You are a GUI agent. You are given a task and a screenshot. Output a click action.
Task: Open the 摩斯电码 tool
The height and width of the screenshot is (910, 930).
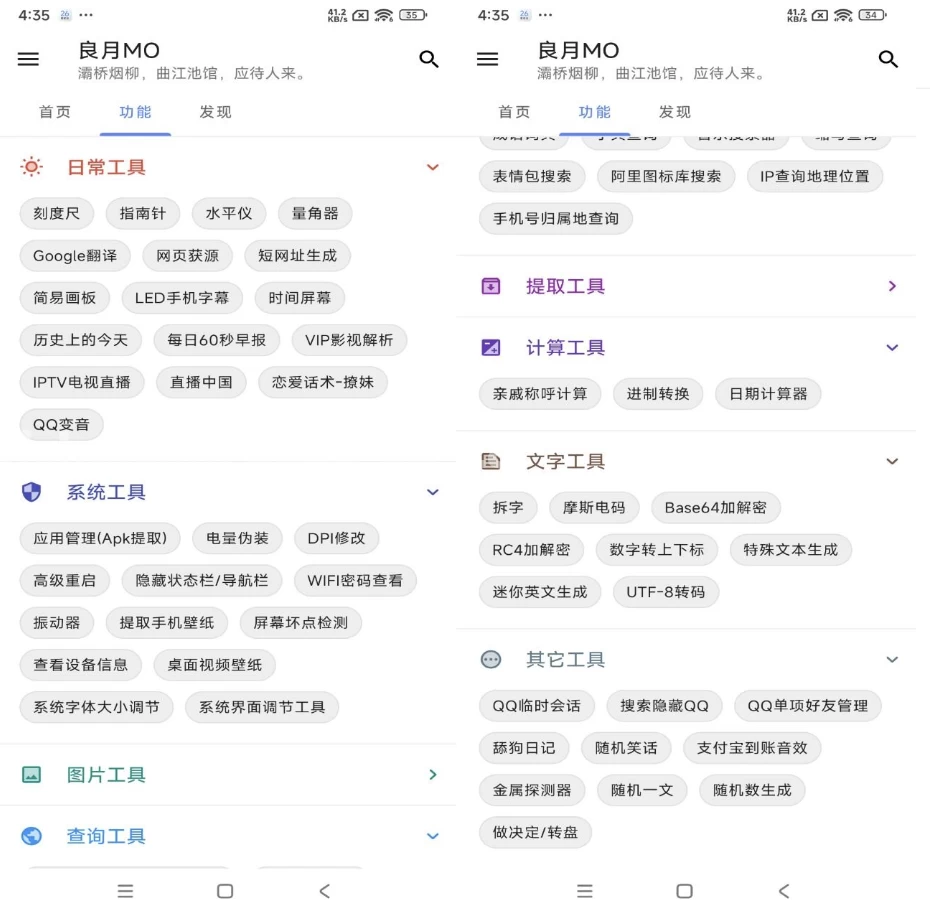(x=593, y=508)
